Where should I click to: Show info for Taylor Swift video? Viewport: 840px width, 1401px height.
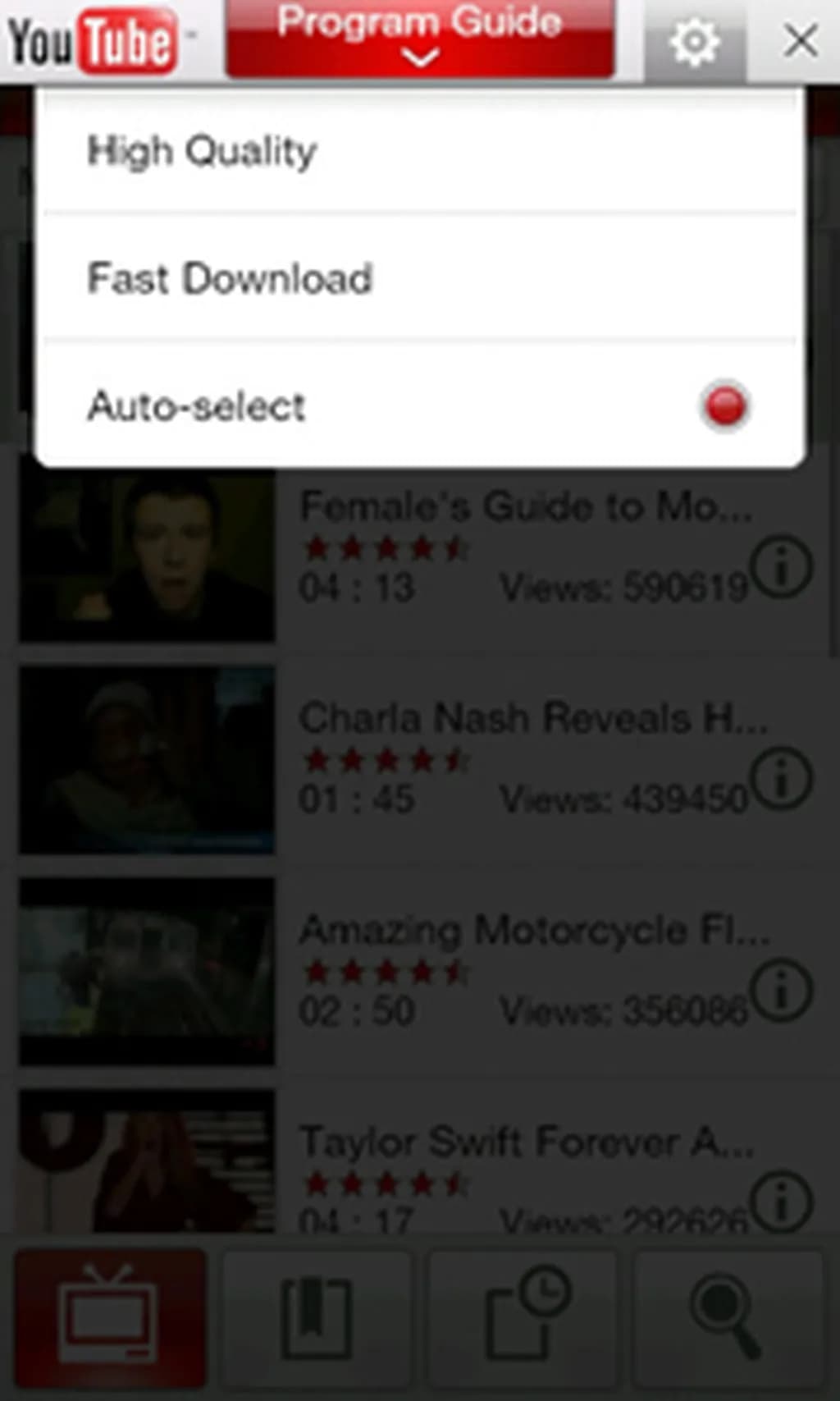pos(781,1202)
